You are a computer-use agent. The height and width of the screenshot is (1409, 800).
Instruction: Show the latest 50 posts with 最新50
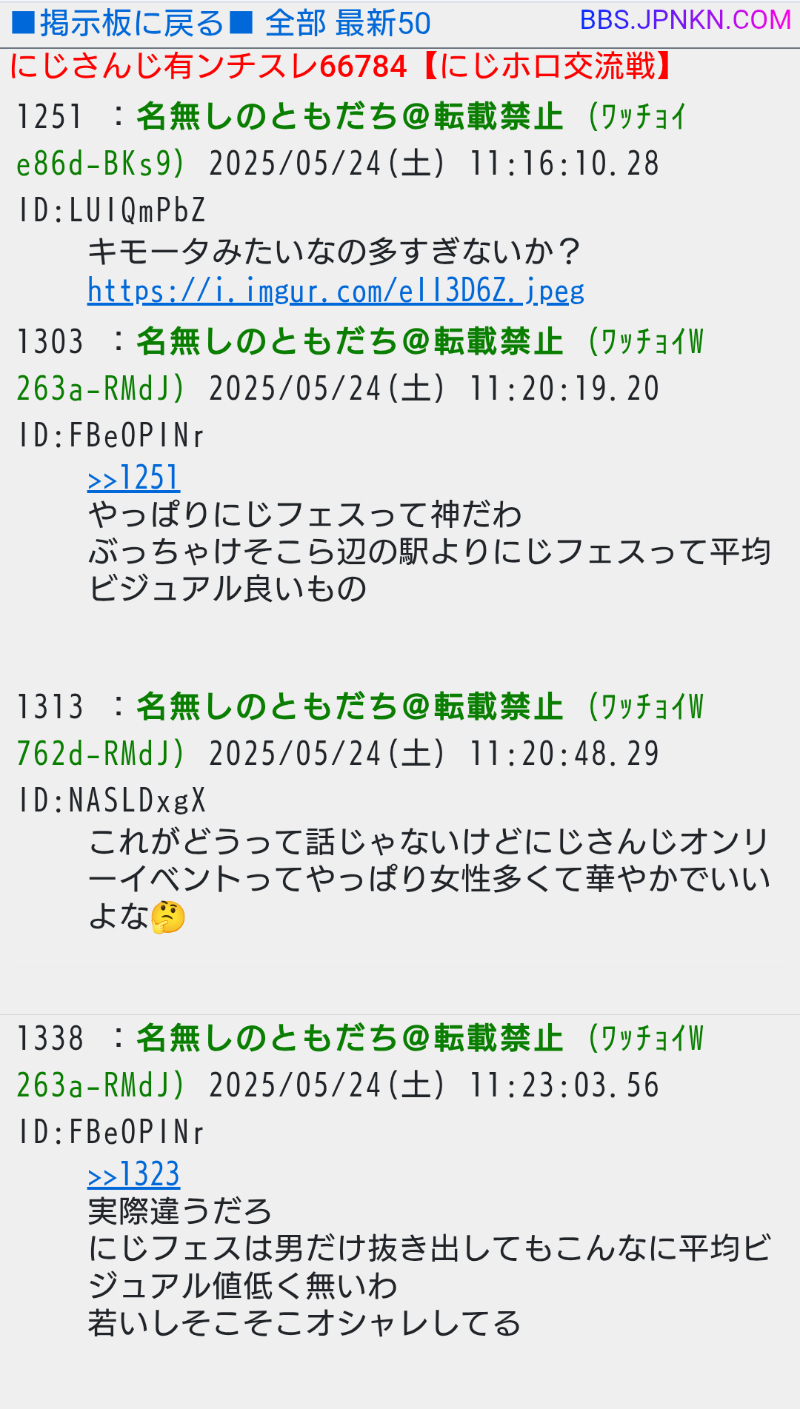[384, 22]
